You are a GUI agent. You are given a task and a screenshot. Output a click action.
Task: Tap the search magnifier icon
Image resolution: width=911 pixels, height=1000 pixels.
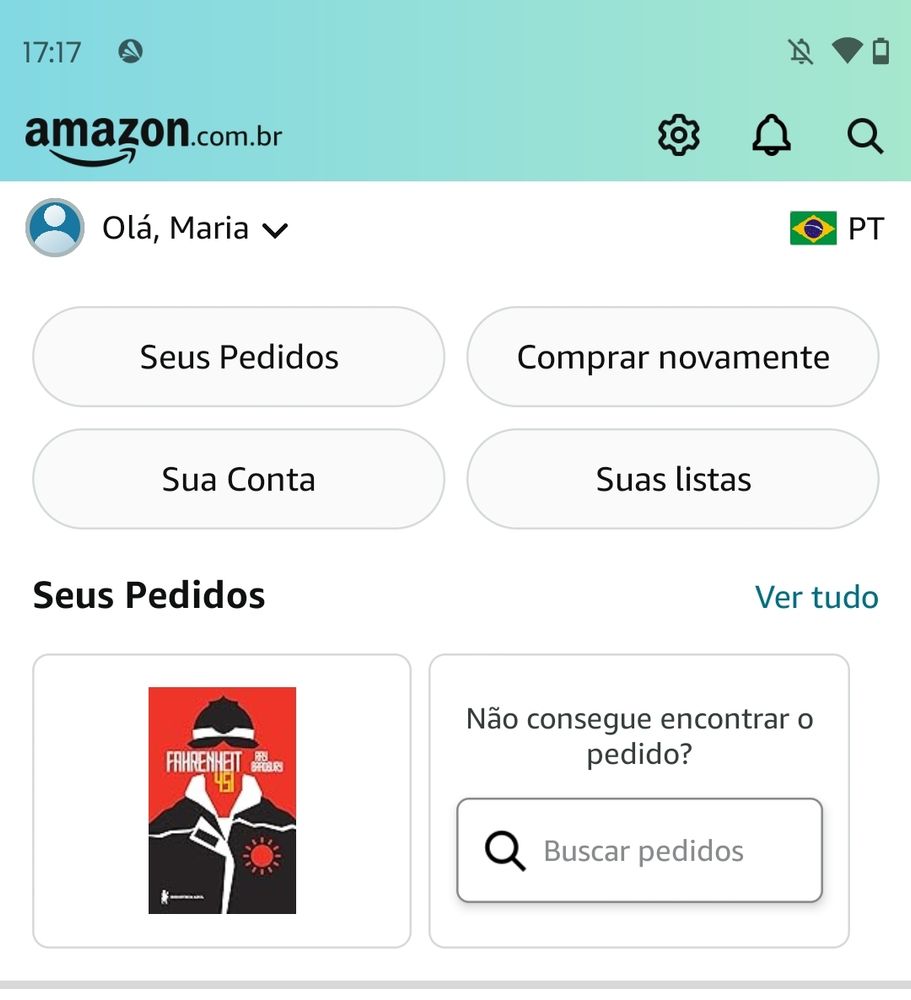coord(865,135)
